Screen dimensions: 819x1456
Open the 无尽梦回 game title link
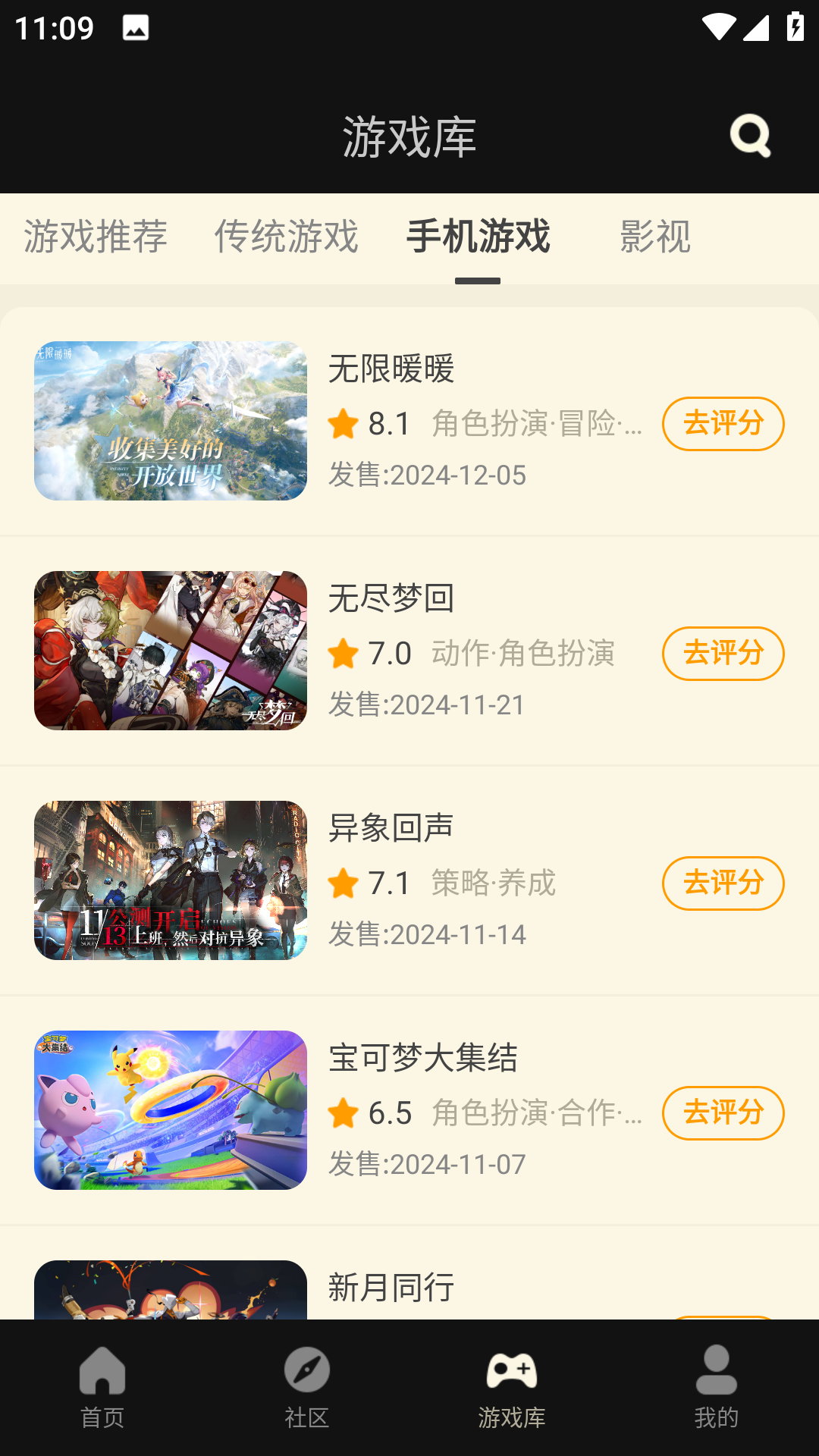pos(391,598)
